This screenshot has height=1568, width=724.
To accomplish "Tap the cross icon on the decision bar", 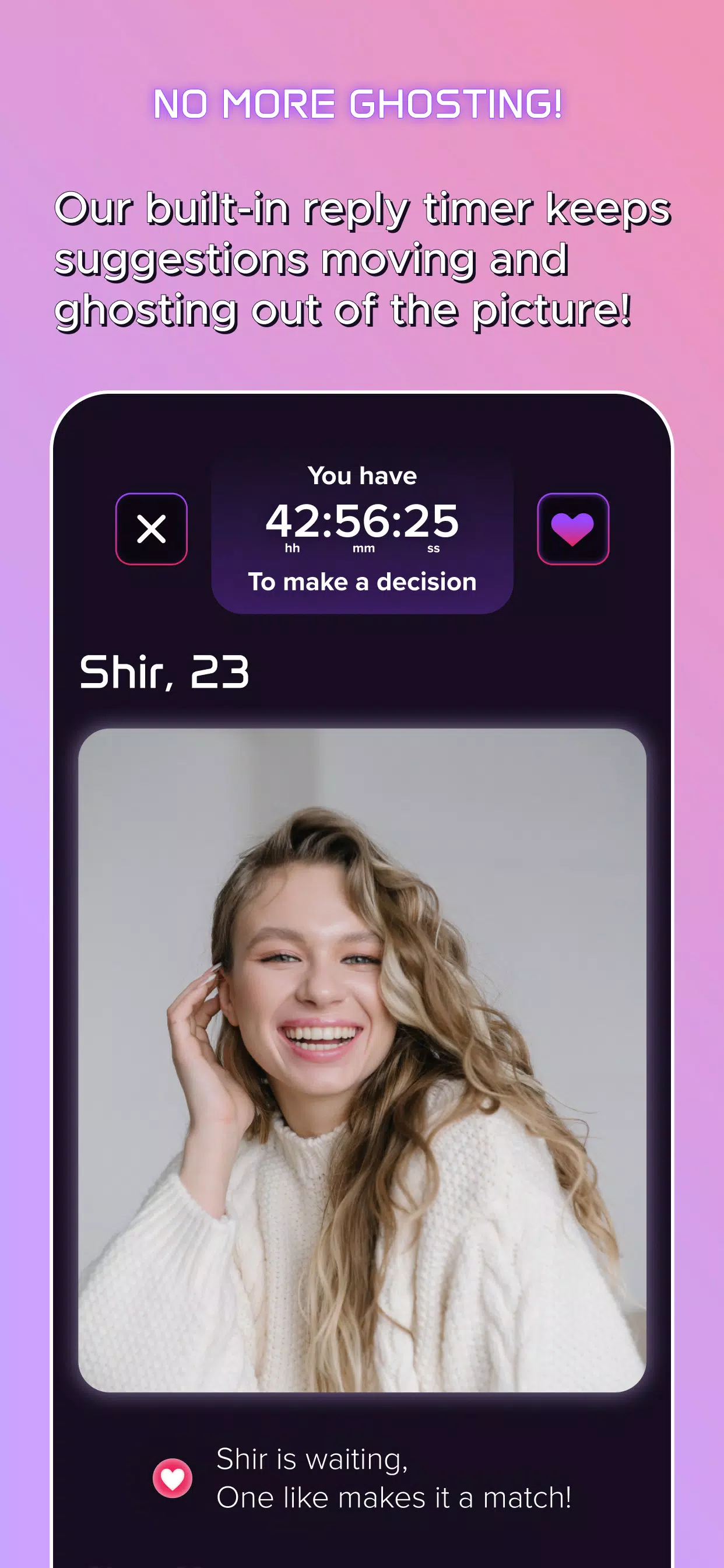I will point(152,529).
